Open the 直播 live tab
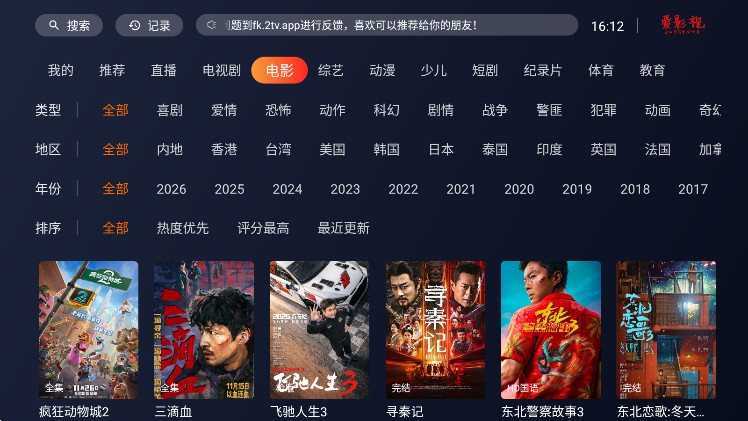Viewport: 748px width, 421px height. pos(164,71)
